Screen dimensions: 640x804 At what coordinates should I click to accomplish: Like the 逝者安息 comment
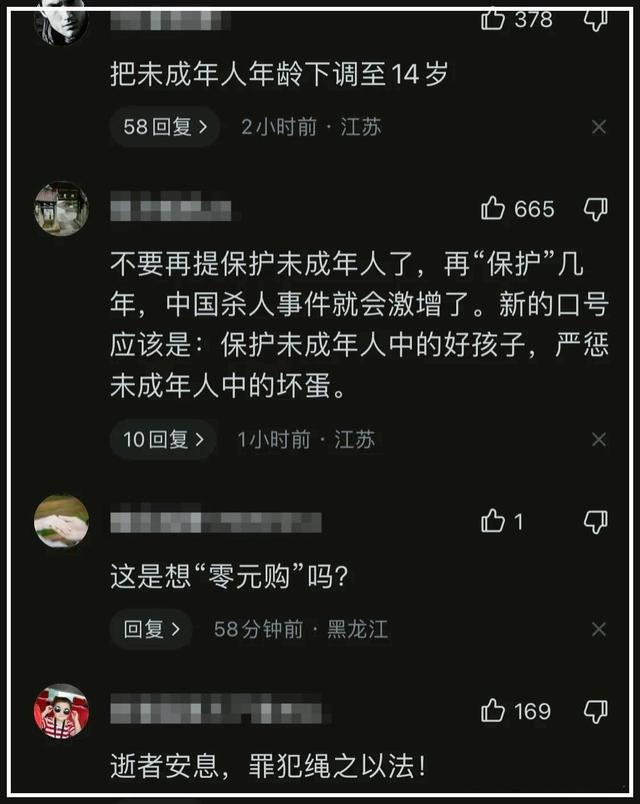point(494,711)
